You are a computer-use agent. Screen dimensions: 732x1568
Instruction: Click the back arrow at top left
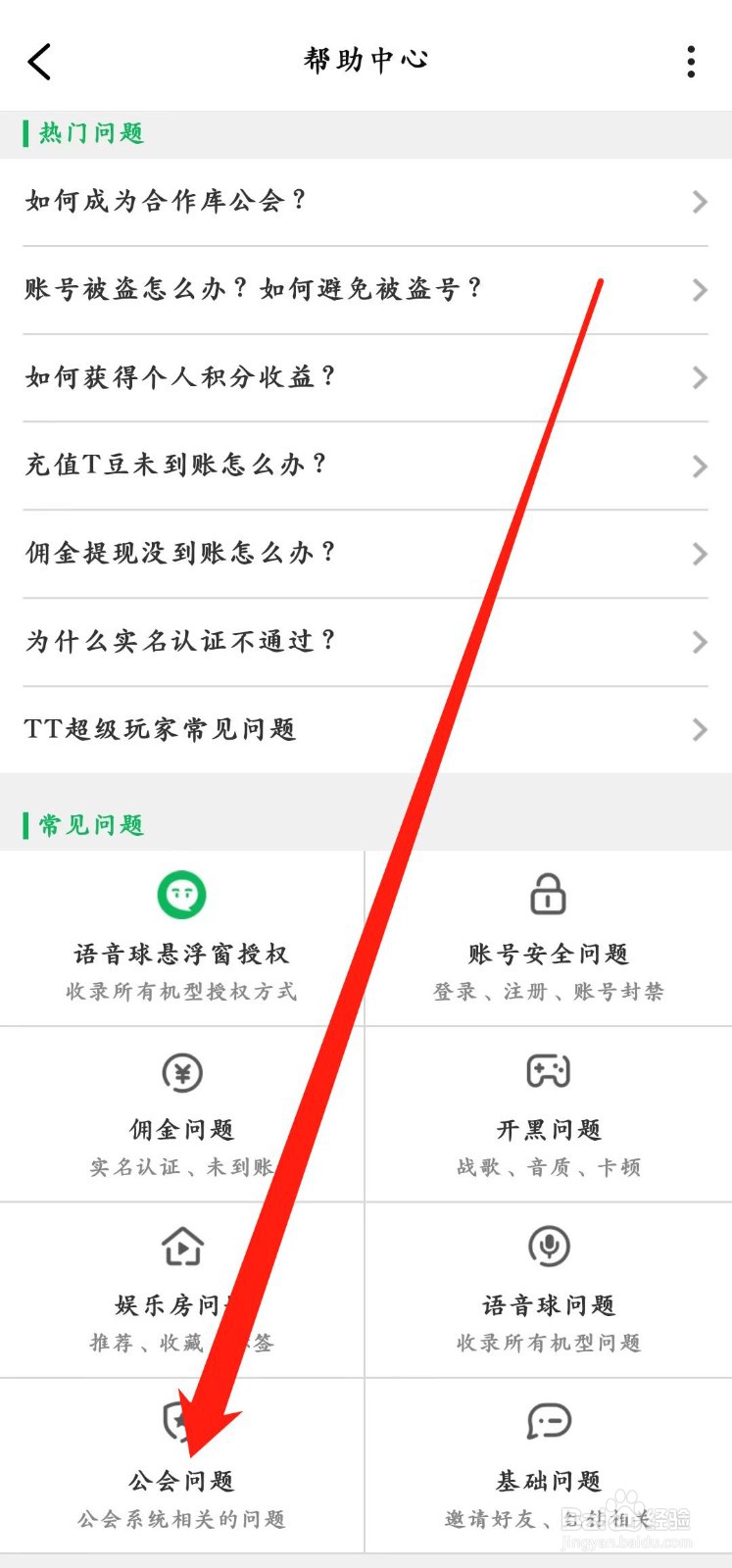click(x=39, y=61)
